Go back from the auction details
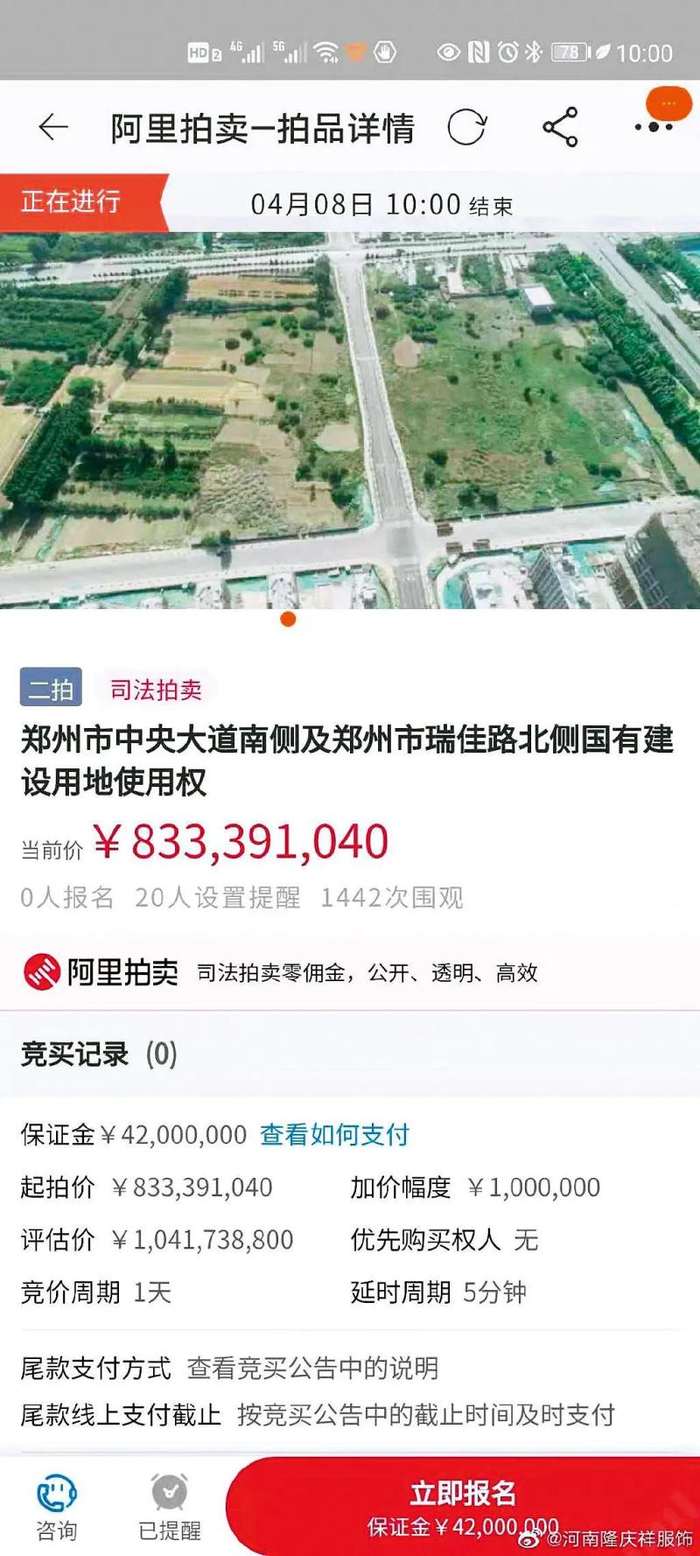 coord(53,127)
